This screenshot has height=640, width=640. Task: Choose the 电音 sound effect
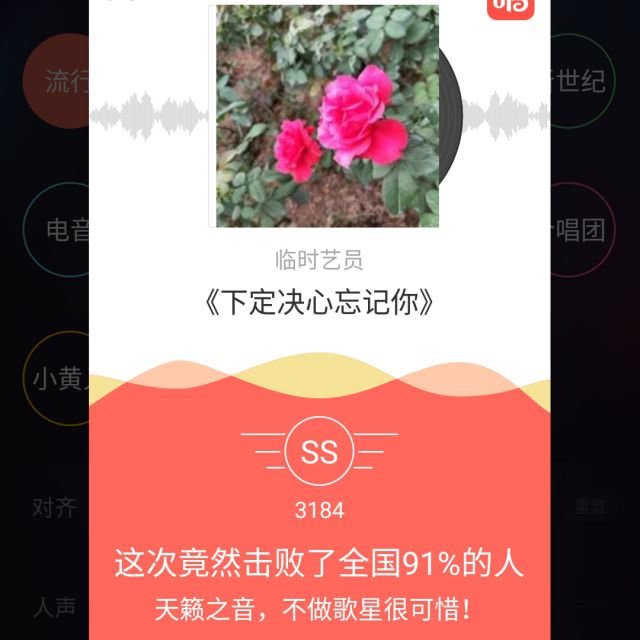click(58, 230)
